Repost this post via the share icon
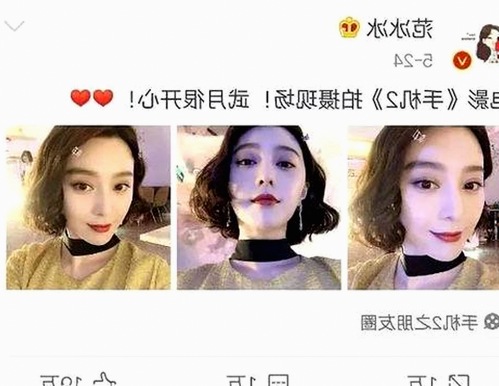Screen dimensions: 499x386 [438, 380]
